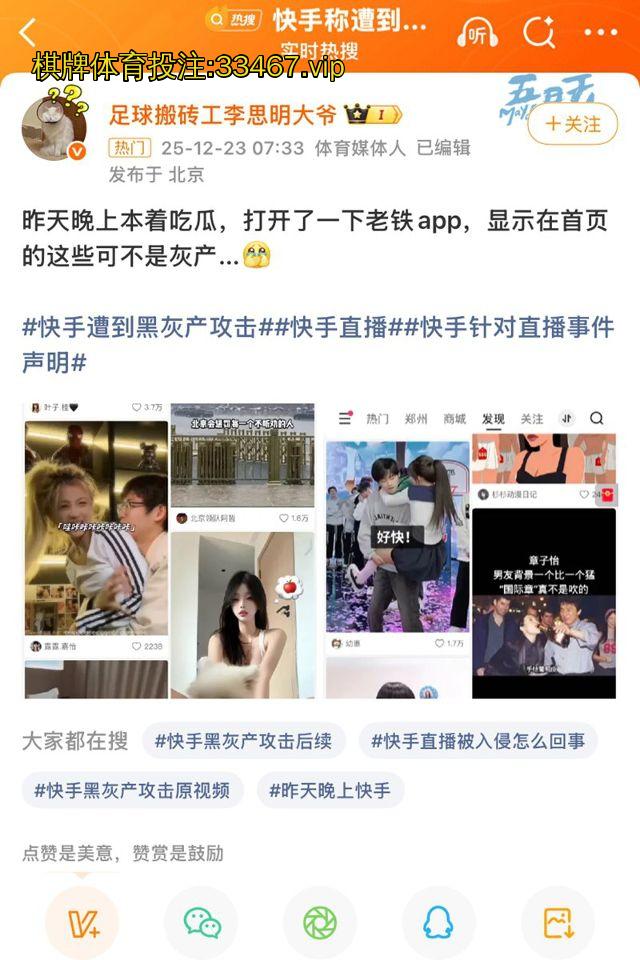
Task: Share the post to WeChat
Action: tap(201, 923)
